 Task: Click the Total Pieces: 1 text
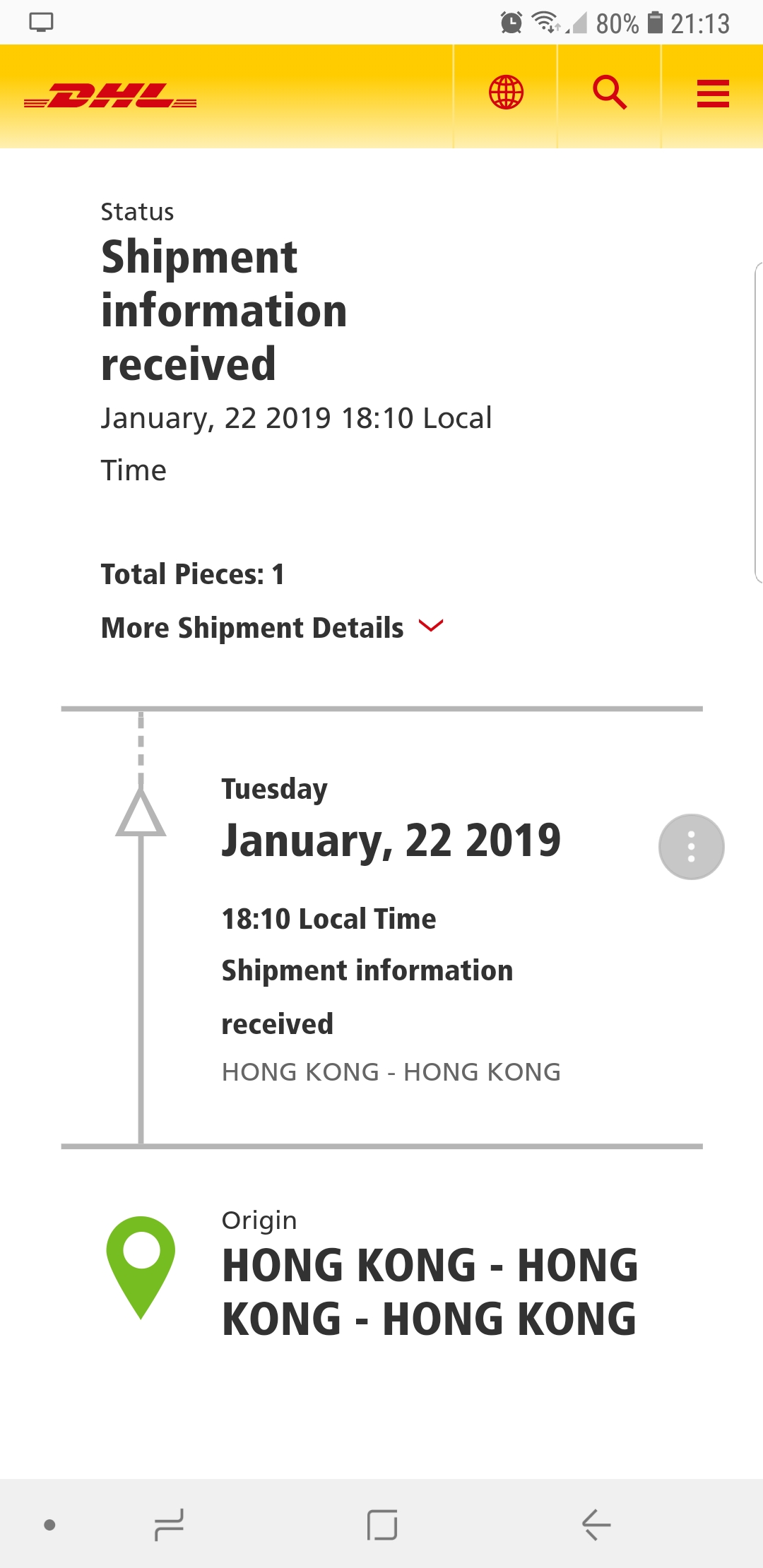point(192,574)
